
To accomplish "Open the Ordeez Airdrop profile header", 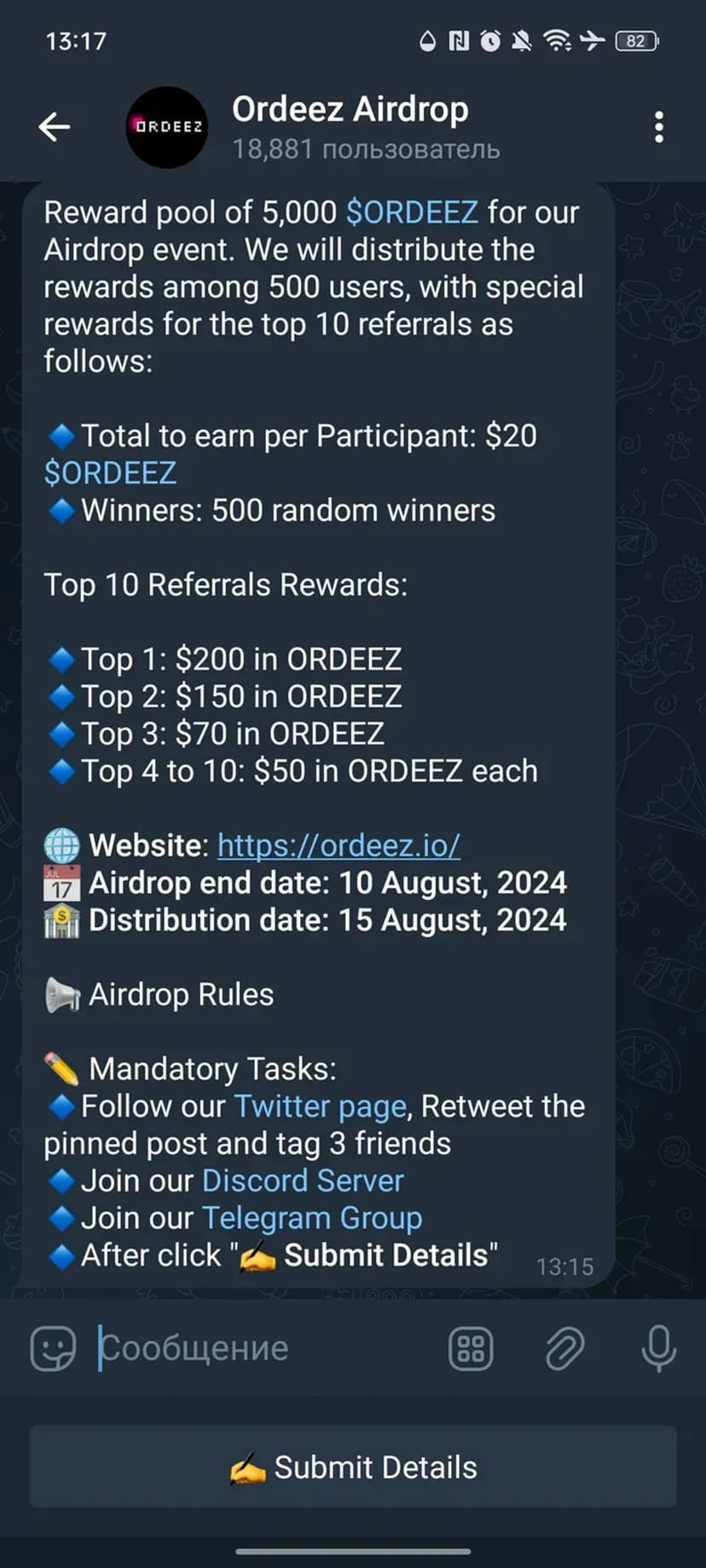I will (x=350, y=127).
